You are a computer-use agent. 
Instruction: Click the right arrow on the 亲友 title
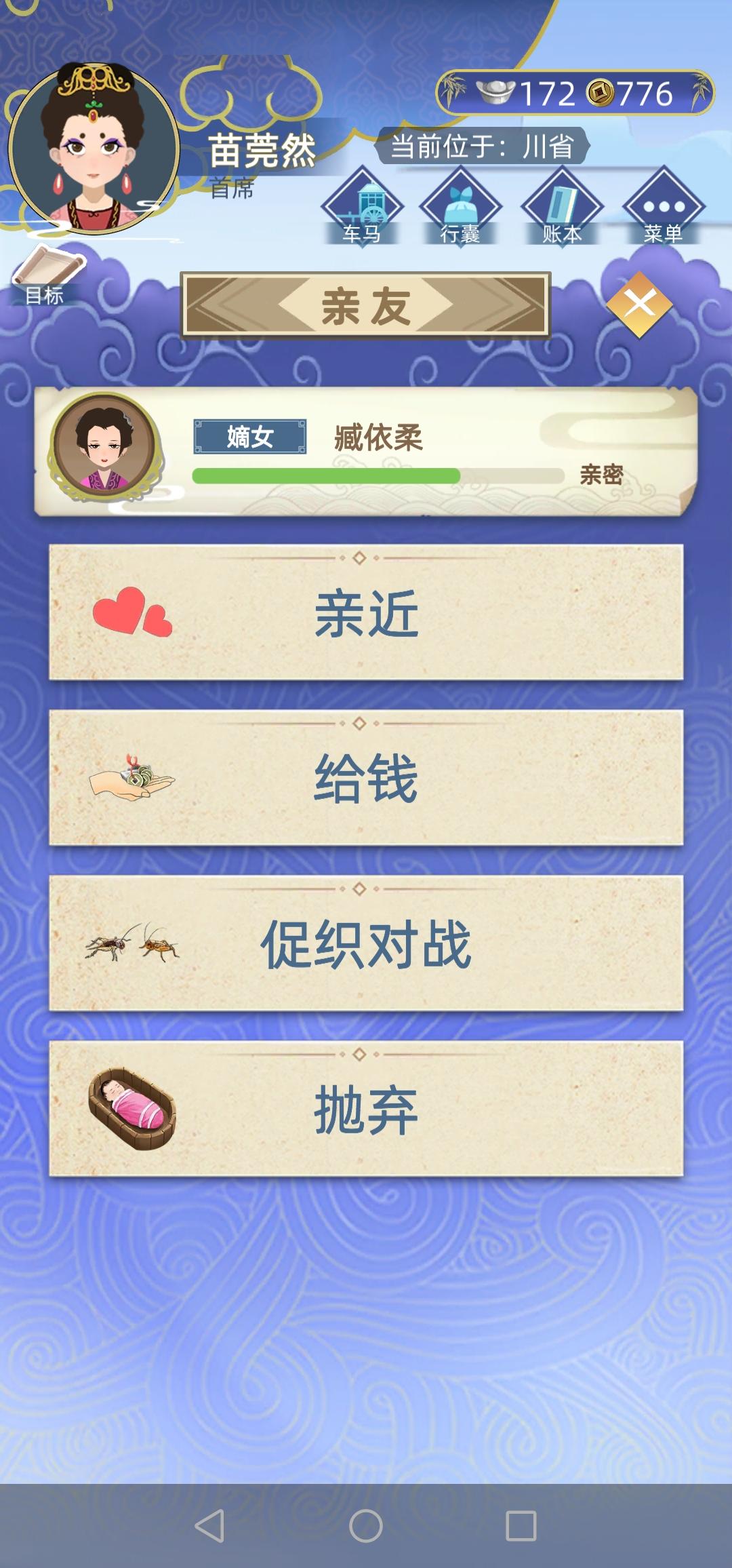[505, 307]
